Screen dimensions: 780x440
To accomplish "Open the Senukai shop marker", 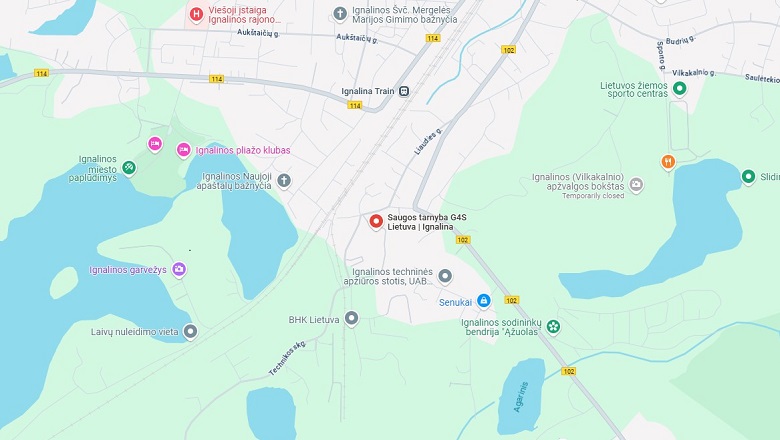I will click(483, 300).
